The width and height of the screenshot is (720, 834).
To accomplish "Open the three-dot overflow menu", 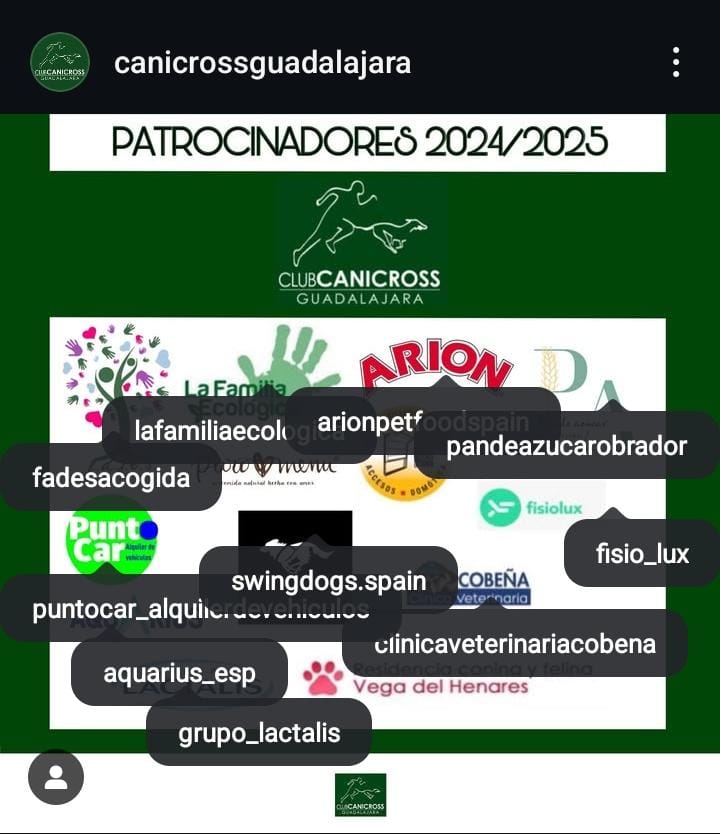I will (x=677, y=62).
